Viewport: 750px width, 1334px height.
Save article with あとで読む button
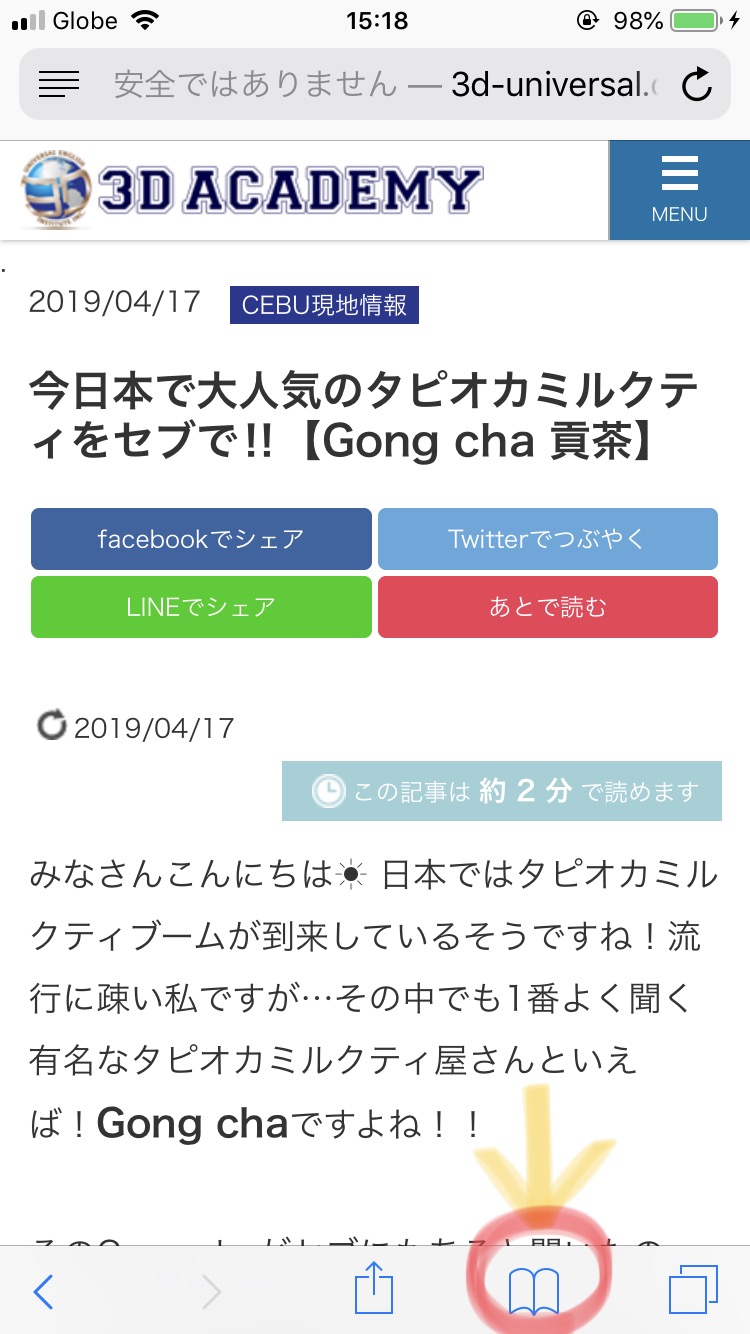(x=547, y=607)
